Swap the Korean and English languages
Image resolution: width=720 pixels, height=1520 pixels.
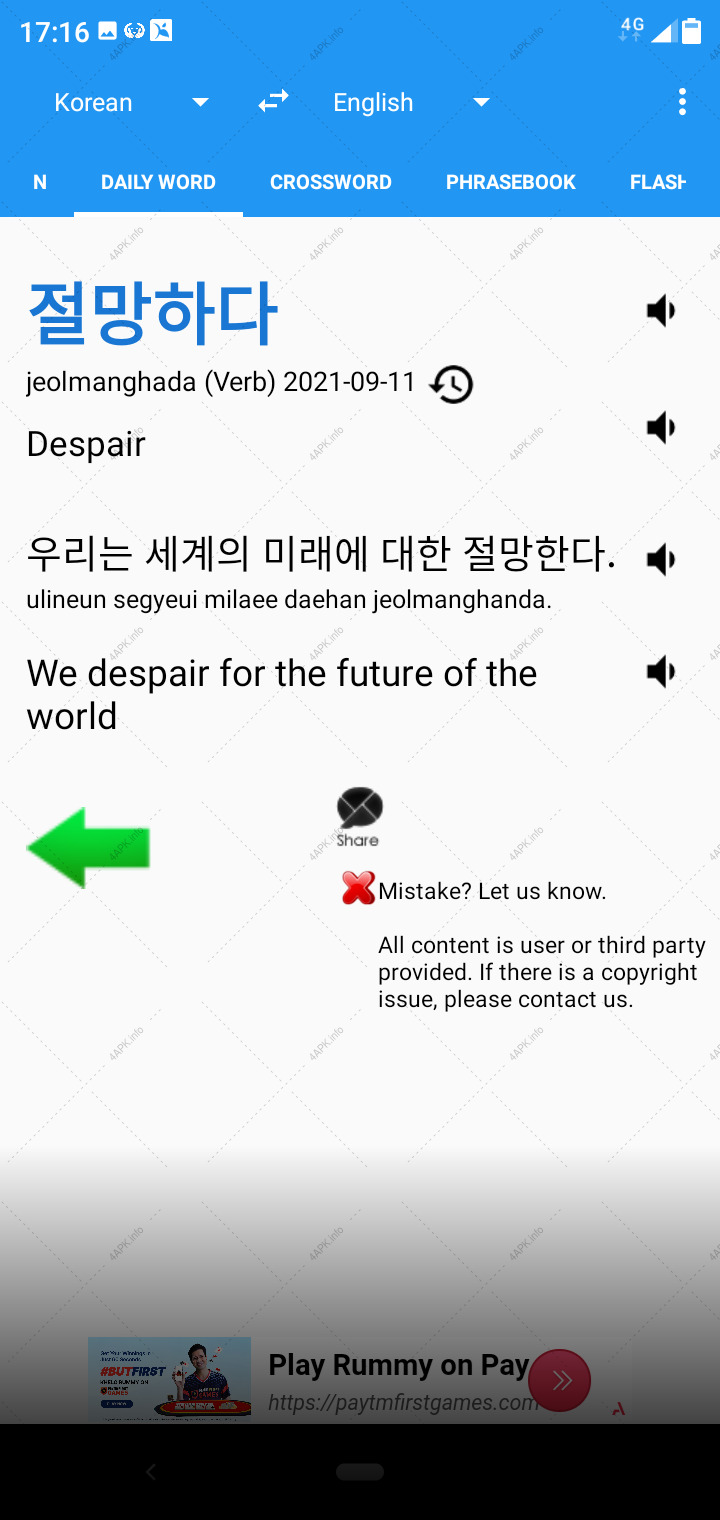(x=273, y=101)
